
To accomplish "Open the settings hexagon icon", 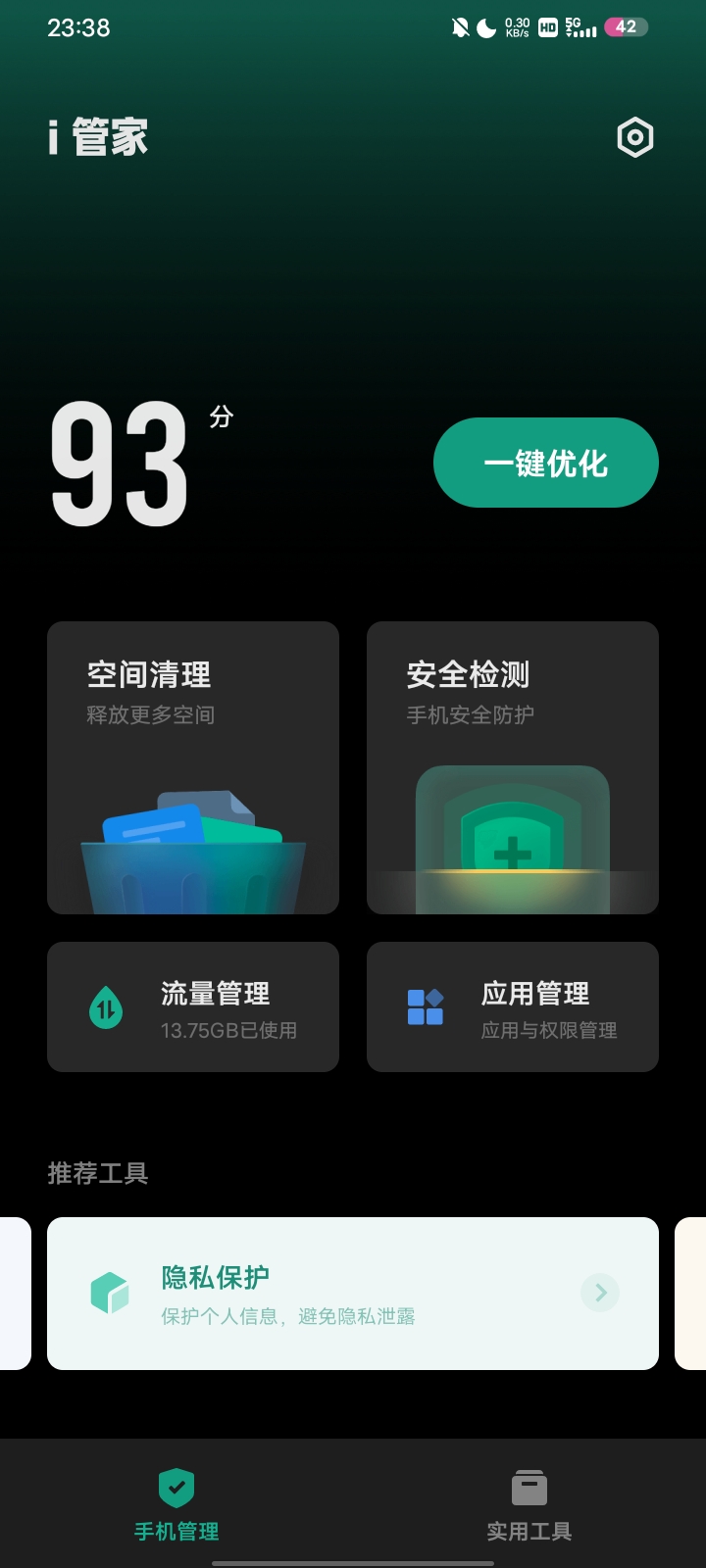I will tap(634, 138).
